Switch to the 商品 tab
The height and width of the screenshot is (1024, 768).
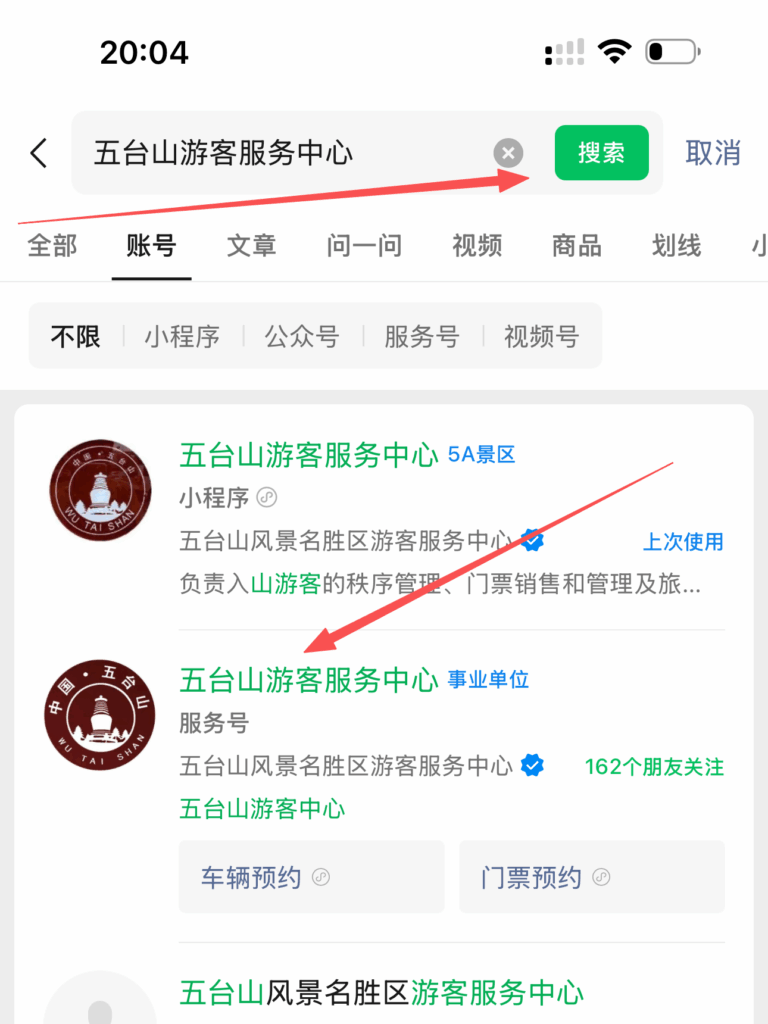[577, 245]
